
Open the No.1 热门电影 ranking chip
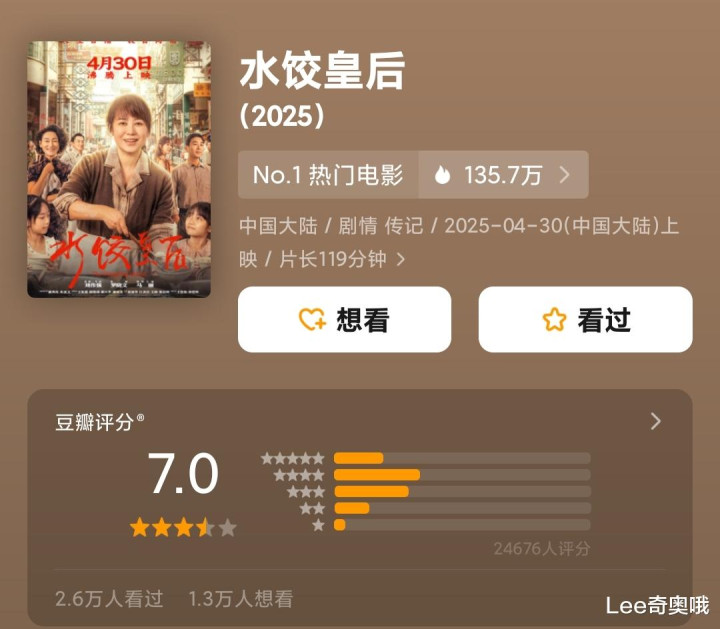[328, 175]
